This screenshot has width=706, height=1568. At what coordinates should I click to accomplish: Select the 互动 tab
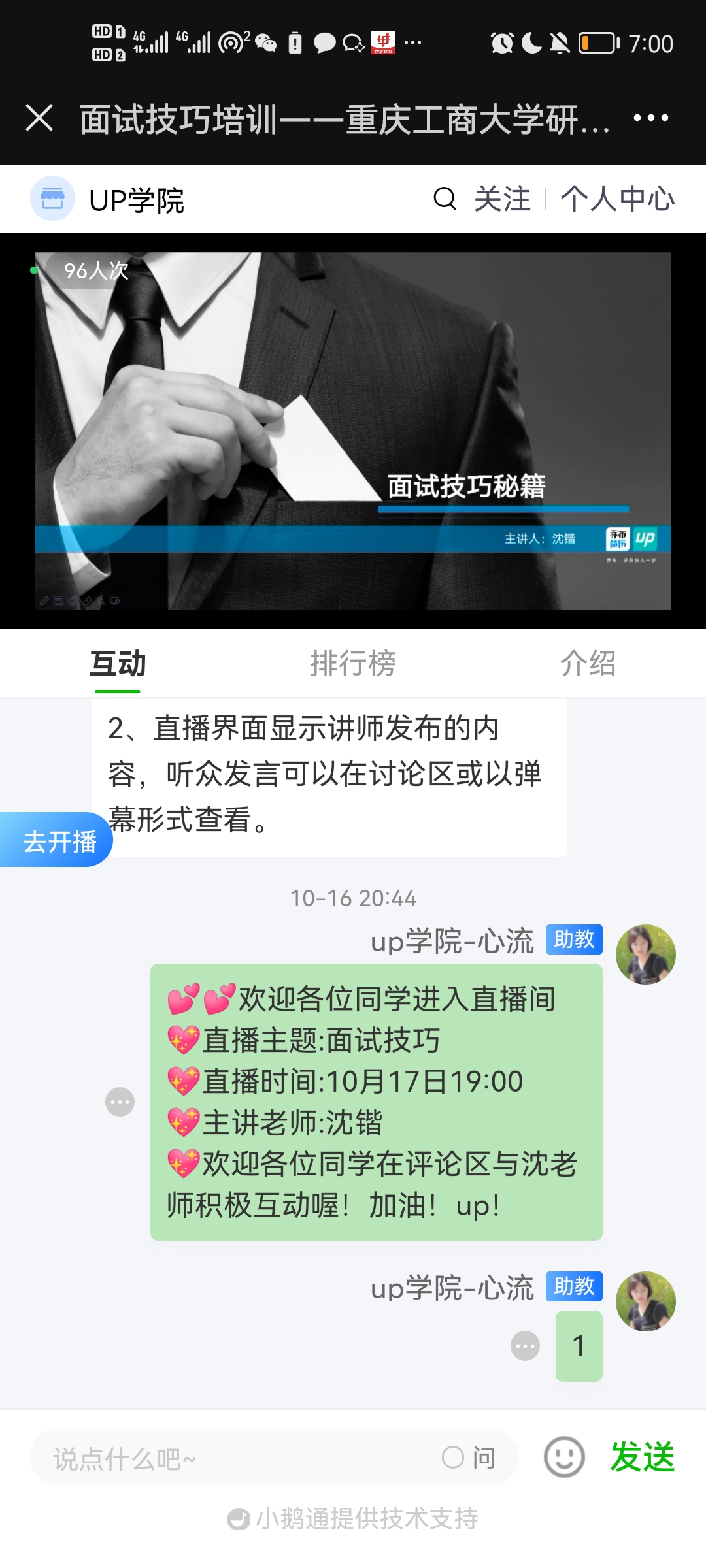(118, 664)
